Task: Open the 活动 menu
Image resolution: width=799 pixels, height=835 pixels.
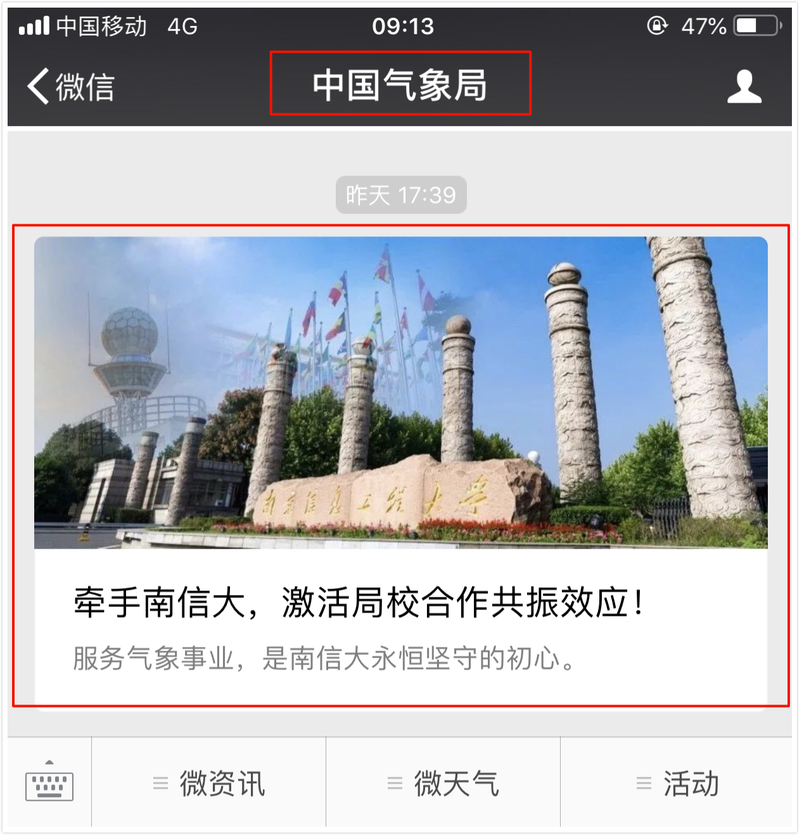Action: click(678, 783)
